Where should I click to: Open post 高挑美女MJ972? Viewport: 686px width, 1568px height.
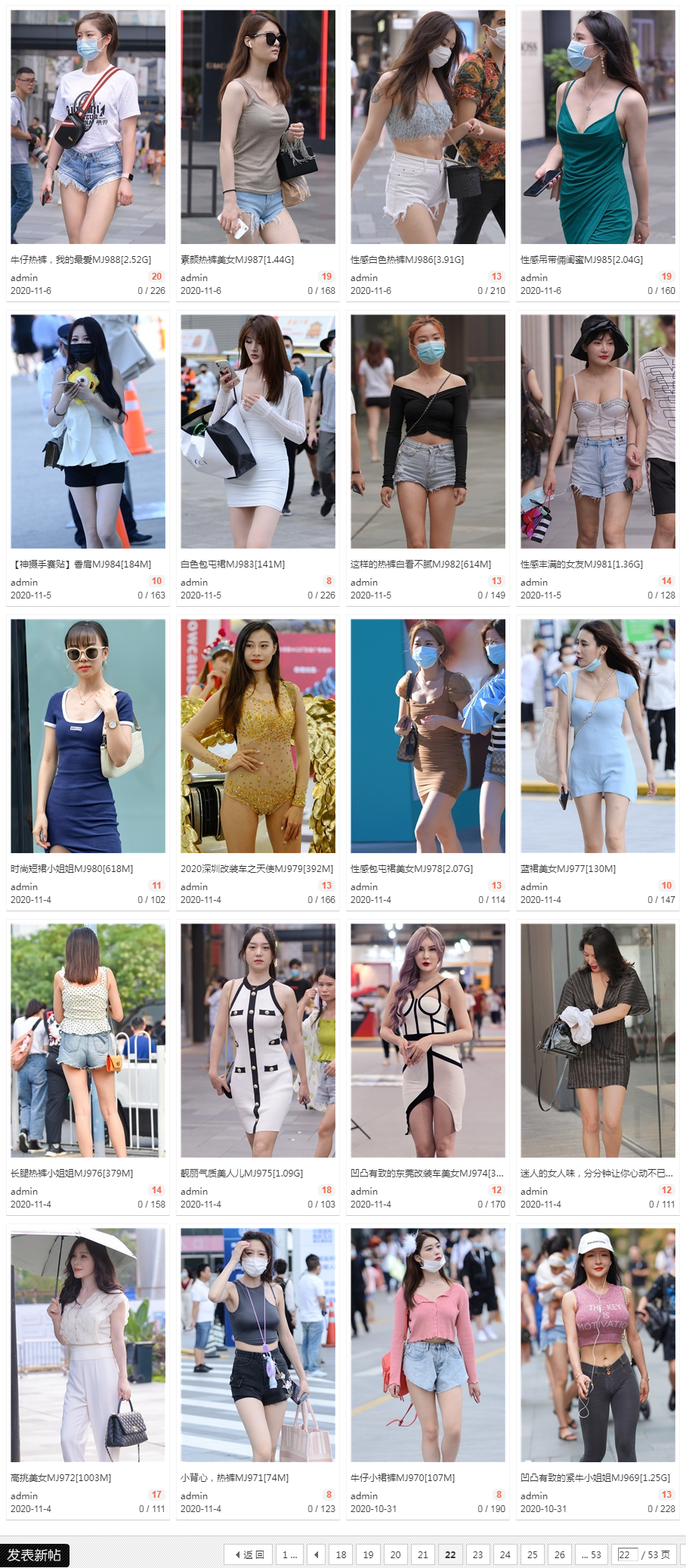point(60,1477)
